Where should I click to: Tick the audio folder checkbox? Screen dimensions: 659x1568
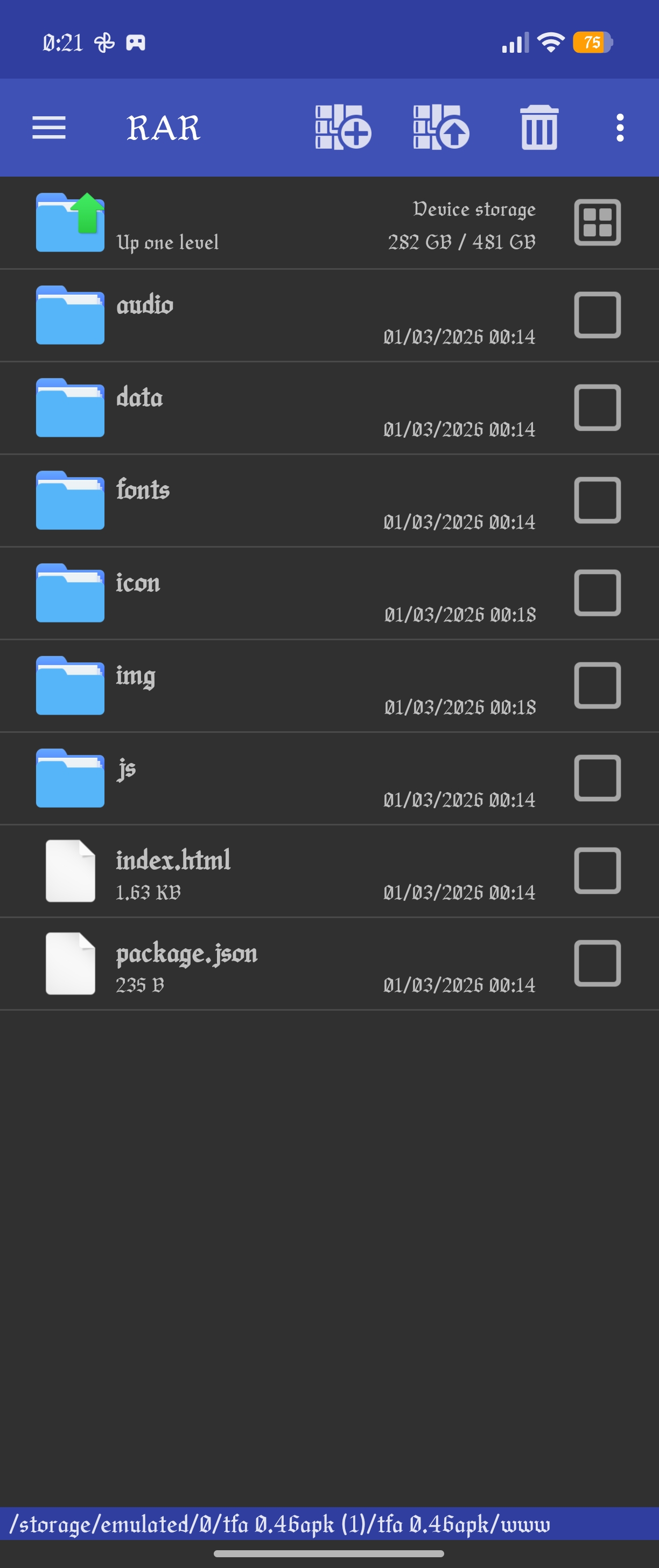tap(597, 316)
